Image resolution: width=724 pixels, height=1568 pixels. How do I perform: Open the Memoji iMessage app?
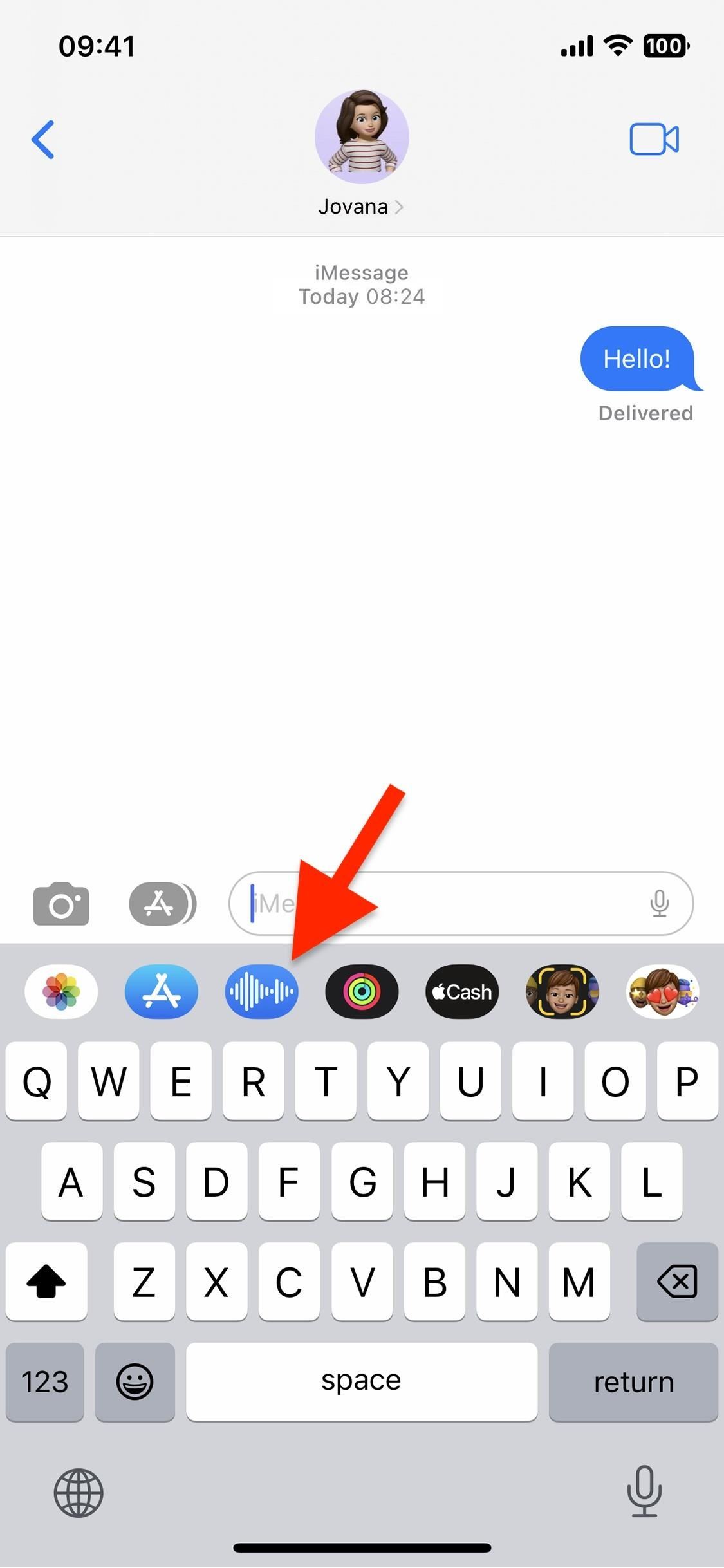(x=561, y=992)
